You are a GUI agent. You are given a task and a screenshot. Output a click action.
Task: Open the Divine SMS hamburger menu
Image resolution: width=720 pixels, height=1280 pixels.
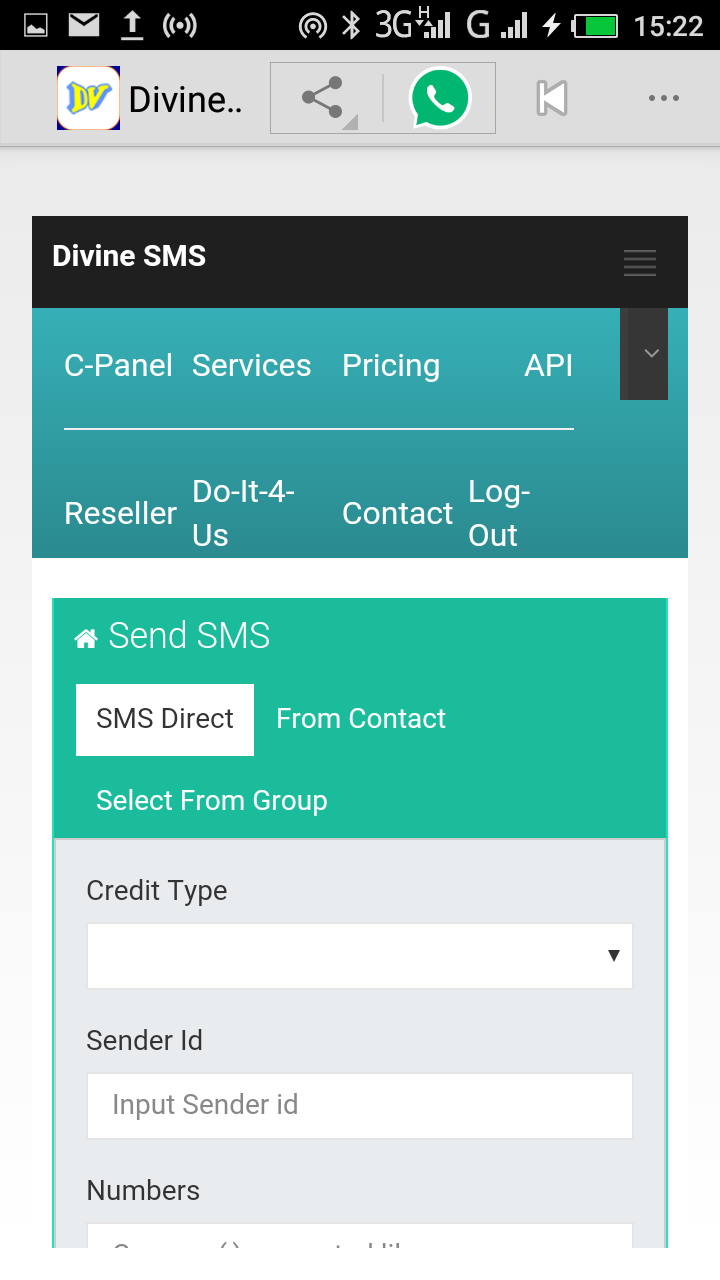[640, 262]
